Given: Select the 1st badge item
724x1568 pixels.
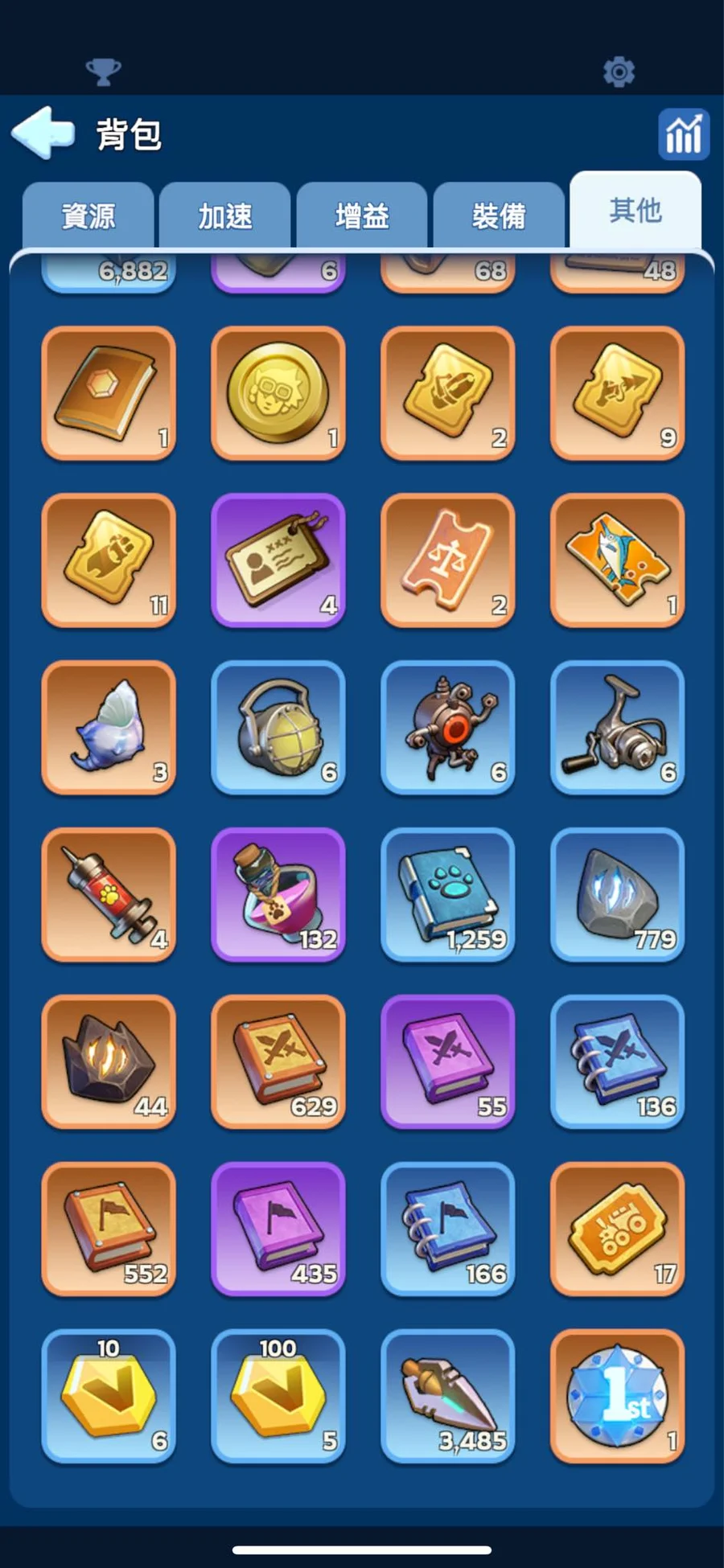Looking at the screenshot, I should (x=618, y=1397).
